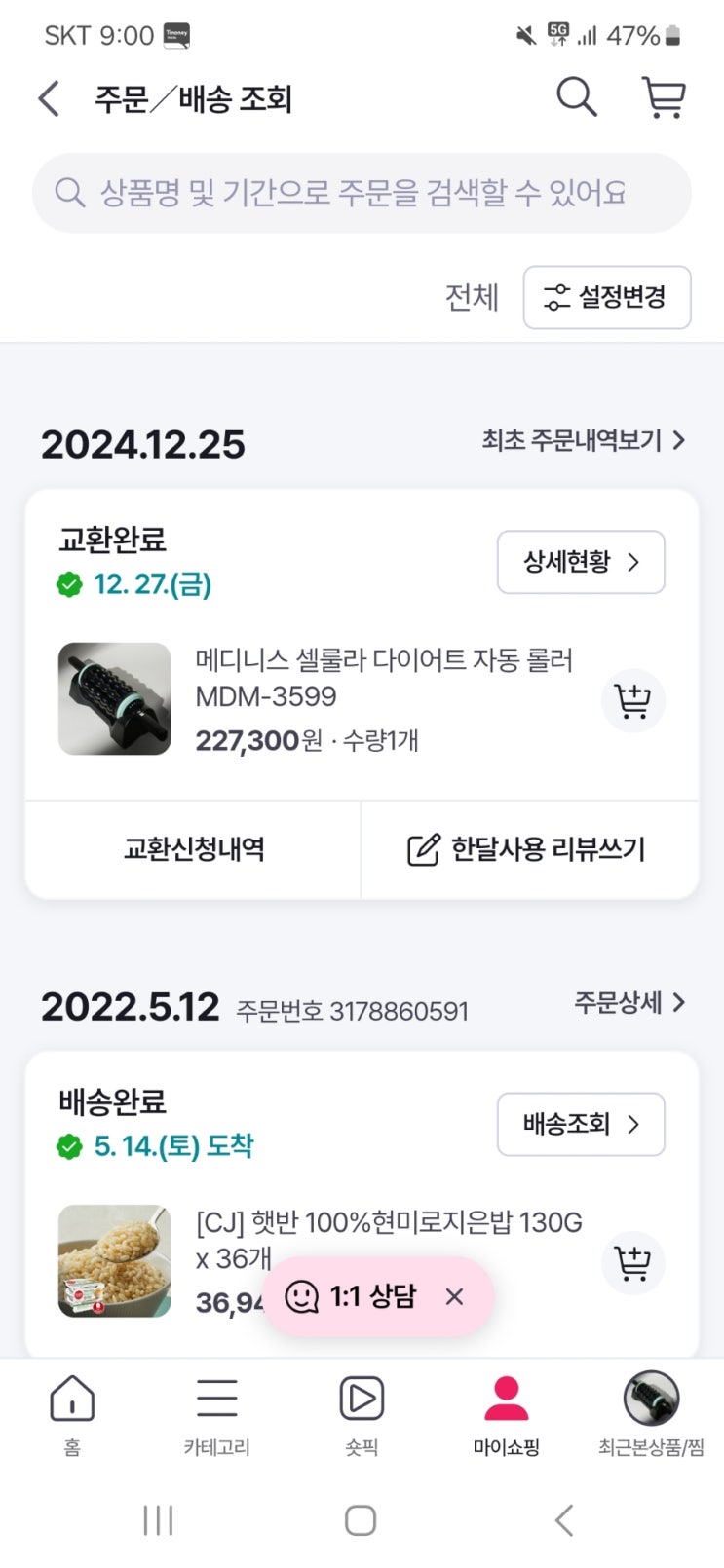Open 최근본상품/찜 tab
This screenshot has height=1568, width=724.
coord(651,1413)
